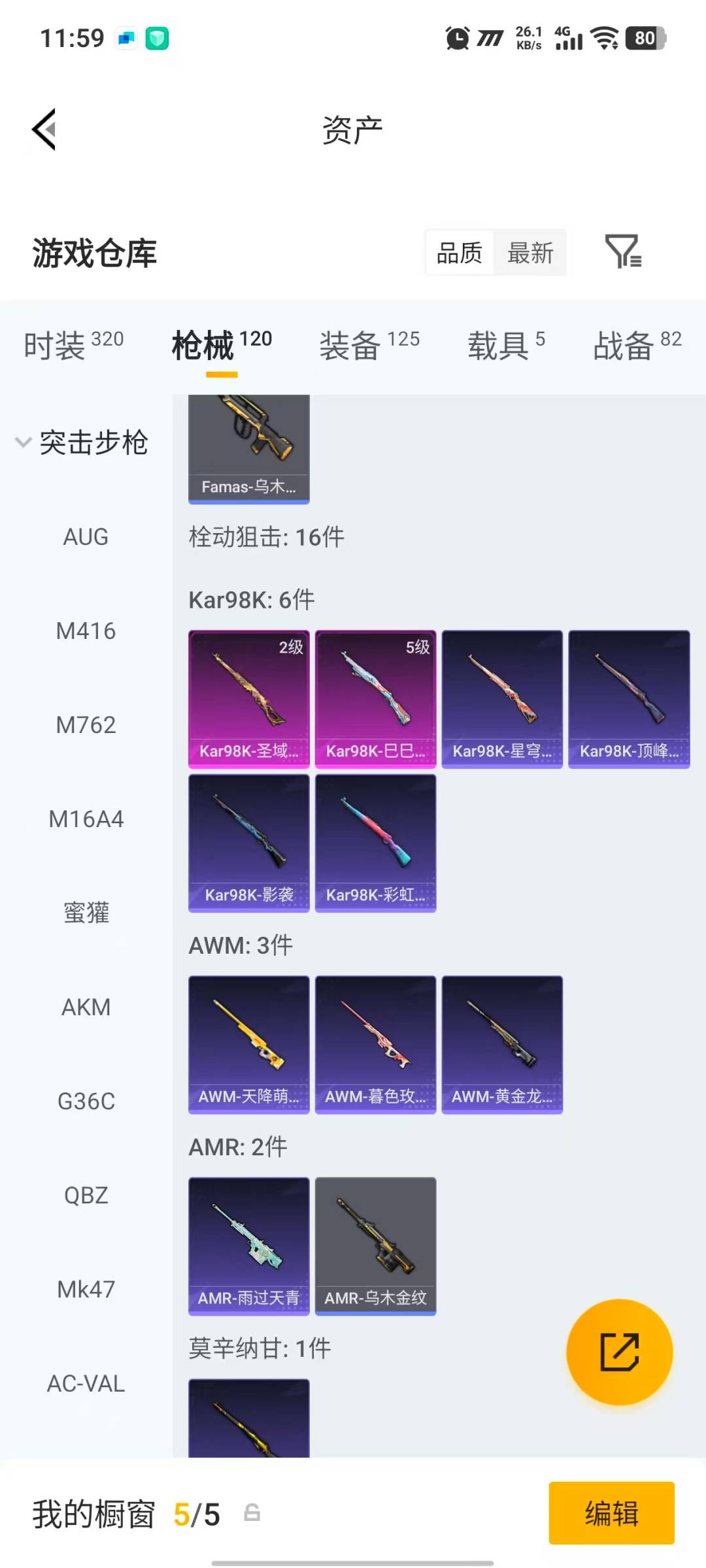Select AKM in the weapon sidebar
The height and width of the screenshot is (1568, 706).
point(85,1006)
